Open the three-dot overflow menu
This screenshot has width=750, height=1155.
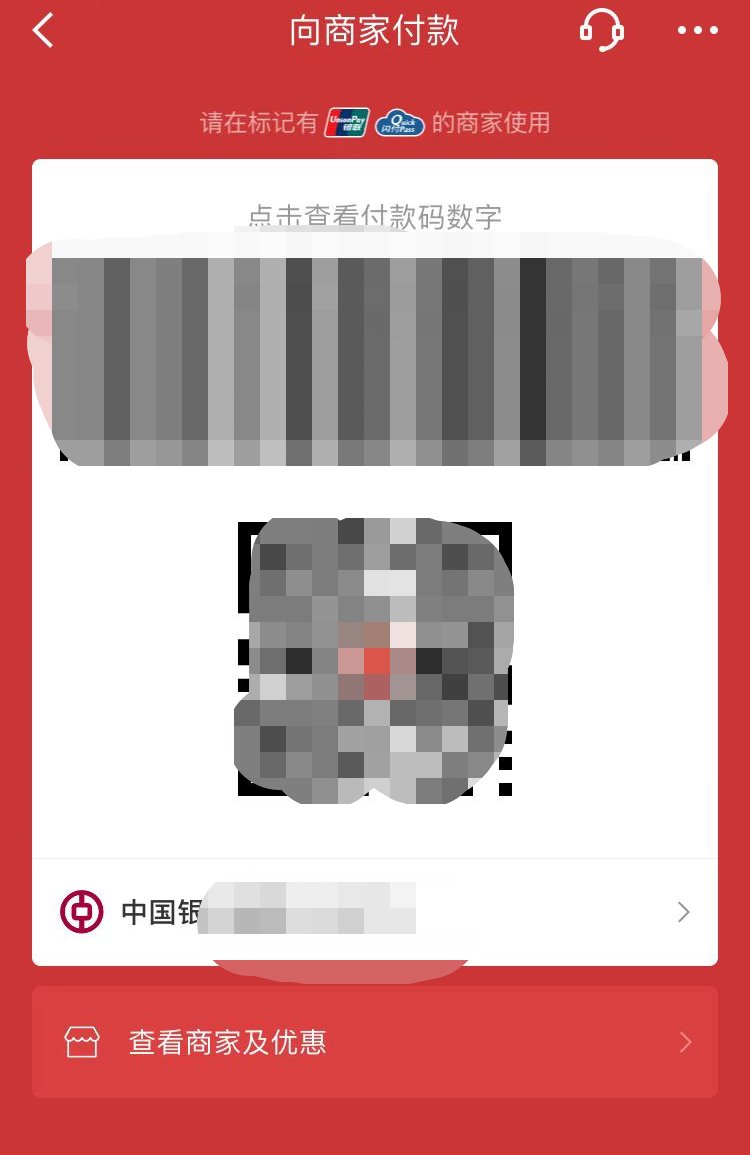(x=698, y=31)
